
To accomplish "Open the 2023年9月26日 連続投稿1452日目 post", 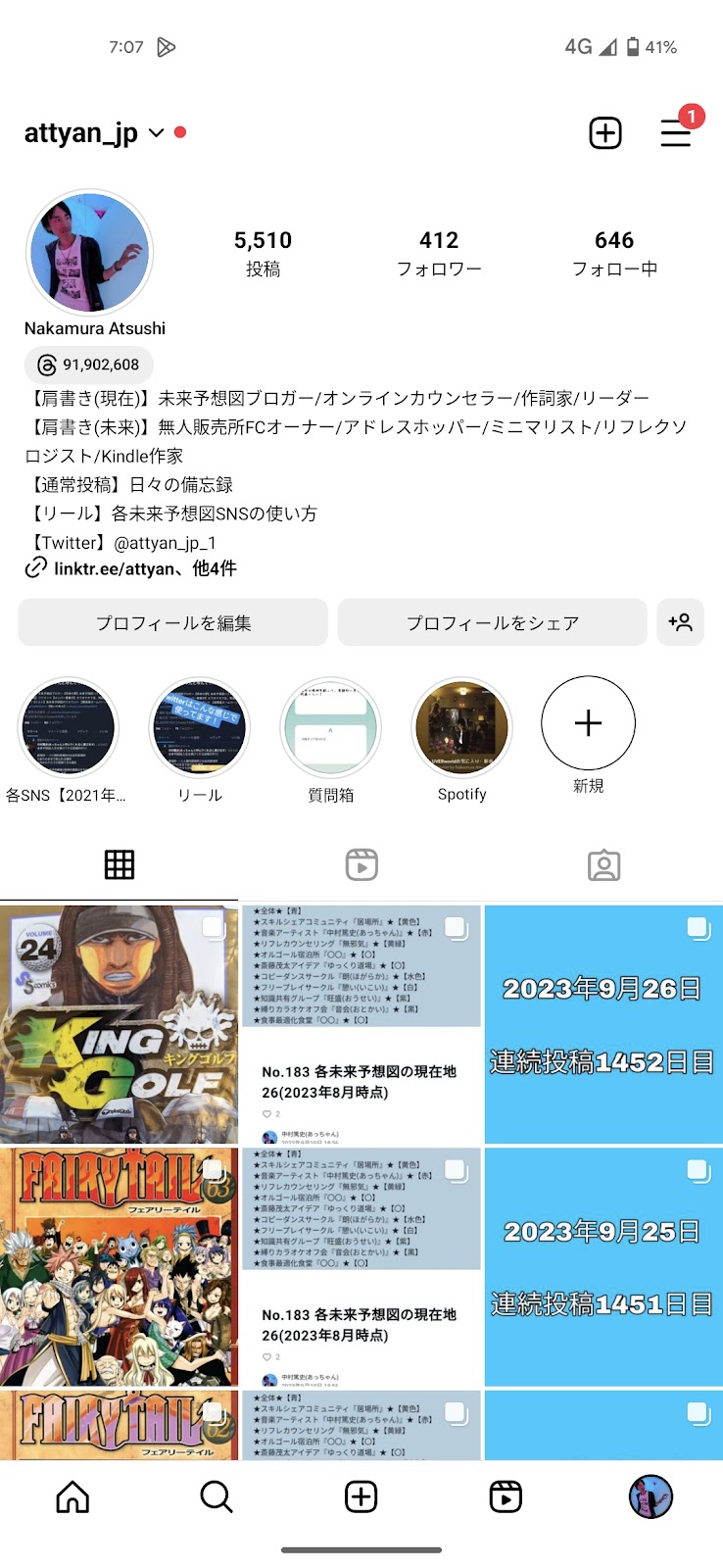I will click(x=603, y=1024).
